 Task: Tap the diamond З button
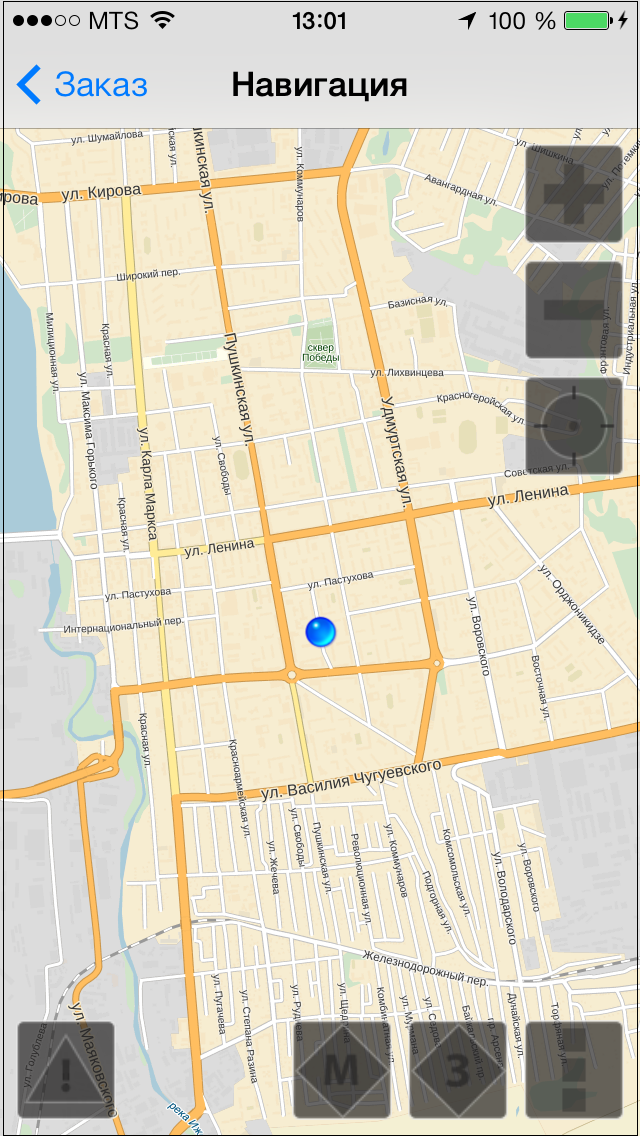[x=457, y=1069]
